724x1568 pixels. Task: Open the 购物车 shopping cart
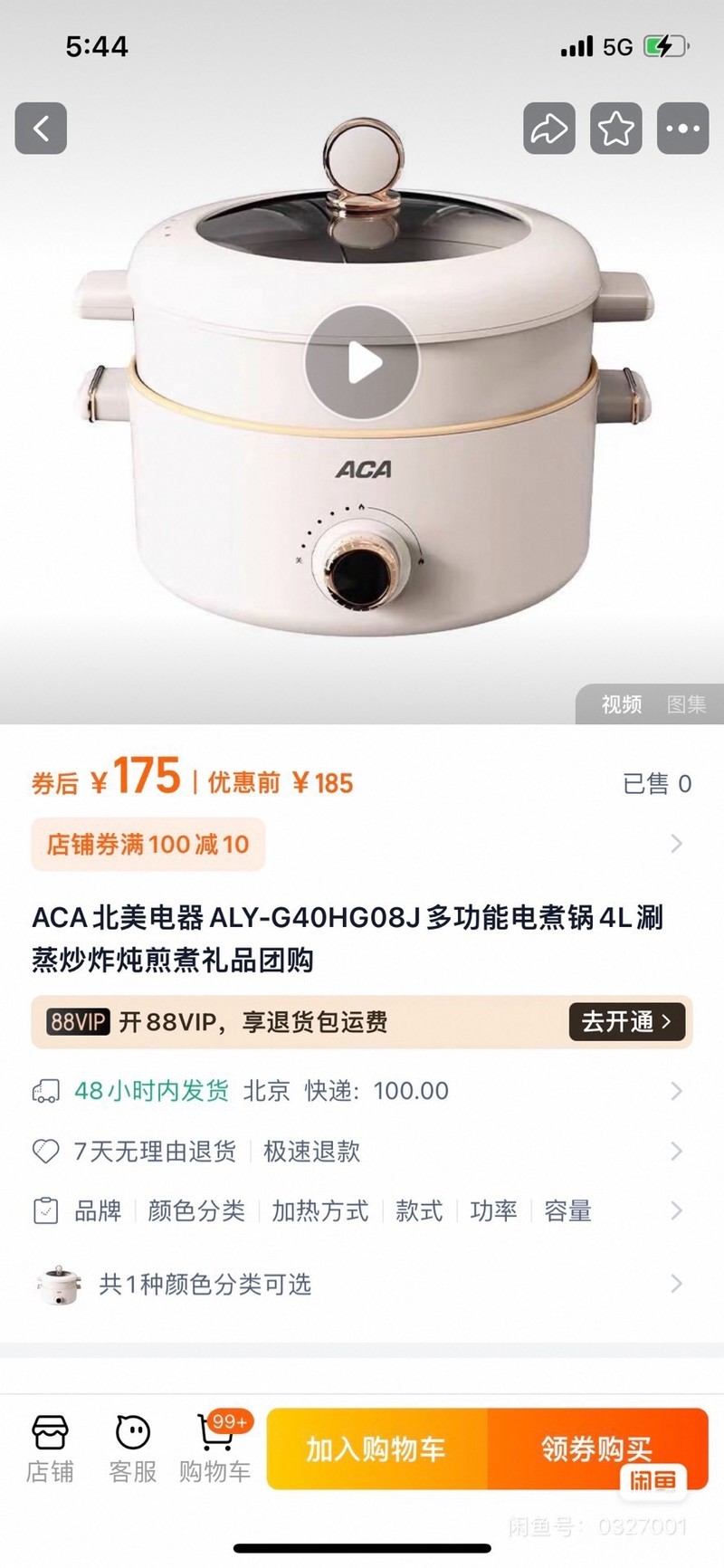(214, 1449)
